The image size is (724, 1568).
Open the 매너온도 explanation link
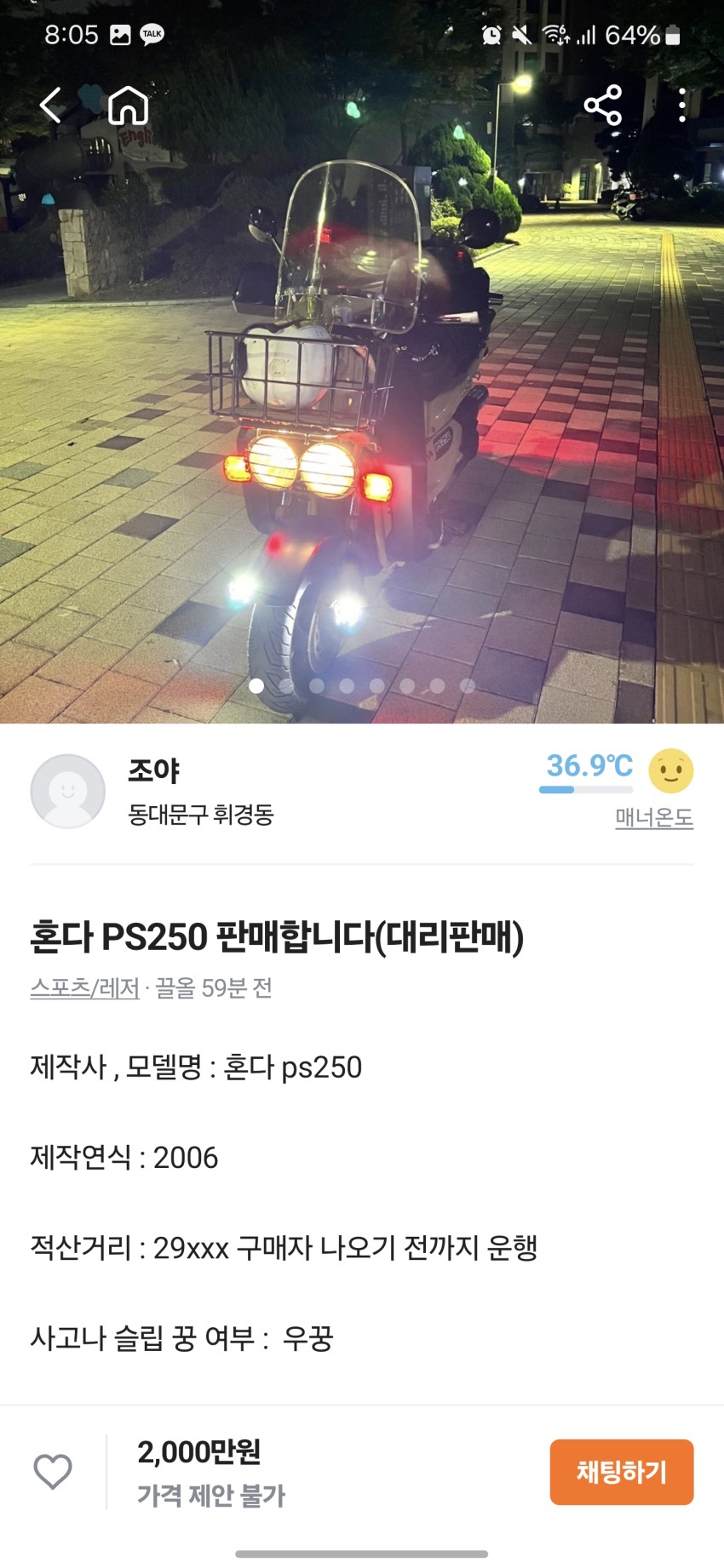point(653,817)
